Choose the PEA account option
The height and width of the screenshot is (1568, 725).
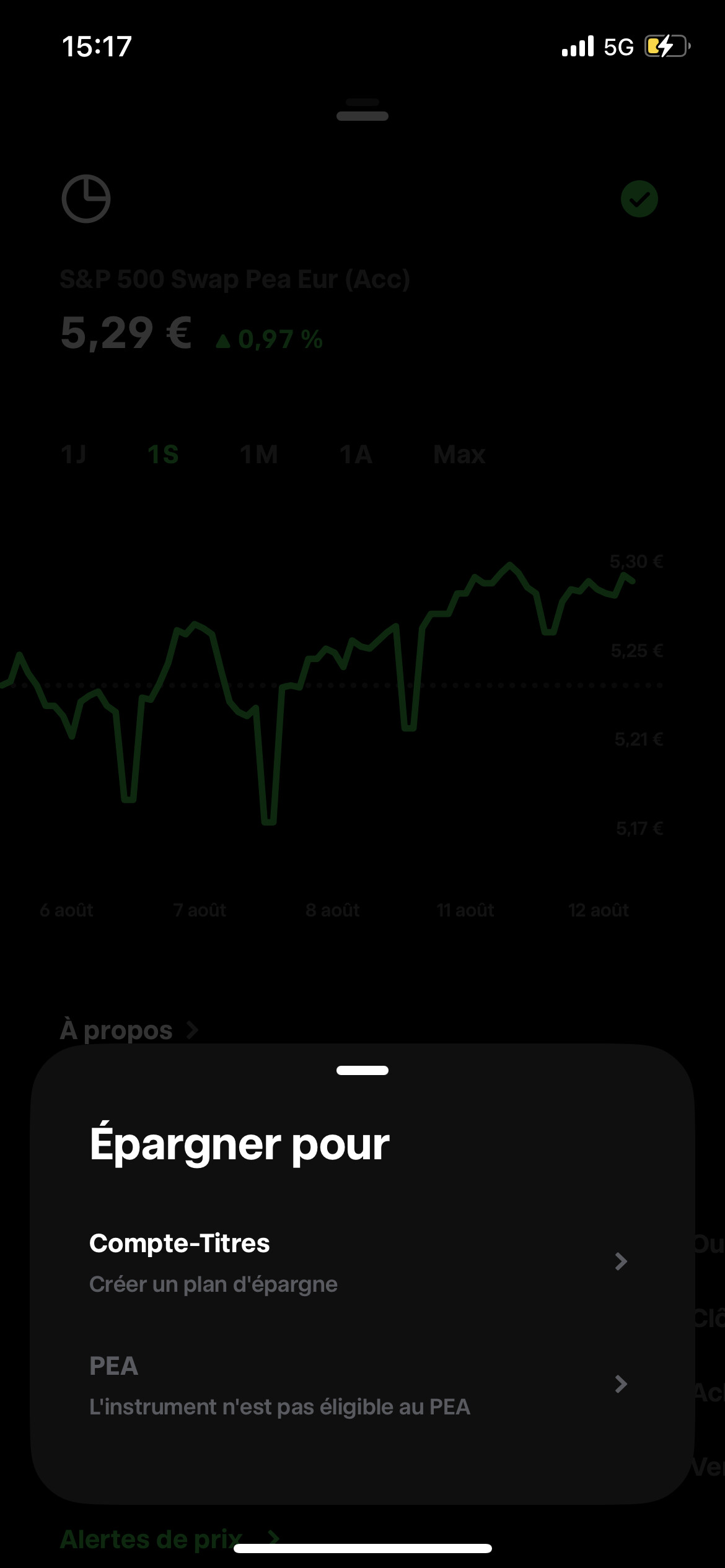(x=358, y=1385)
